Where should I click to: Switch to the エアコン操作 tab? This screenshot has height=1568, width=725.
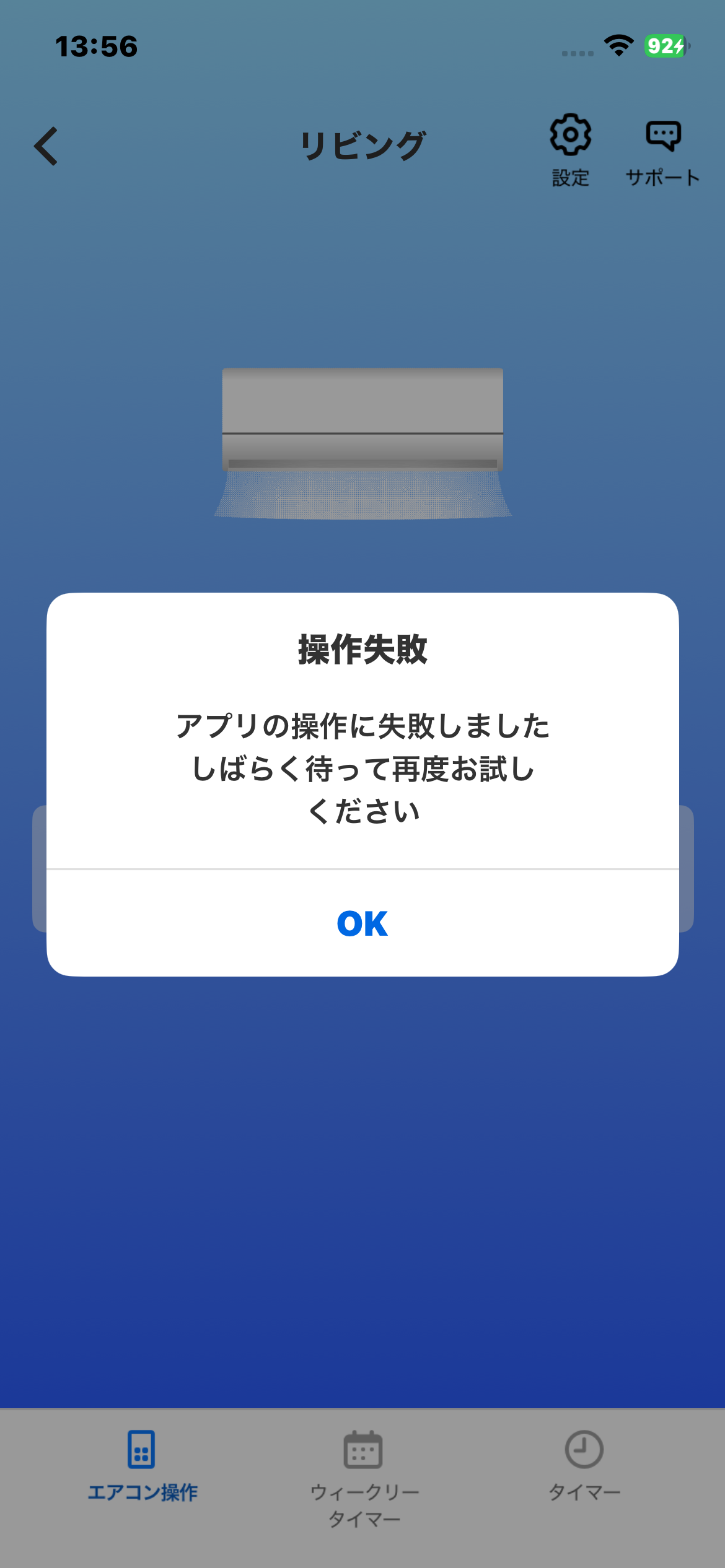click(x=142, y=1466)
